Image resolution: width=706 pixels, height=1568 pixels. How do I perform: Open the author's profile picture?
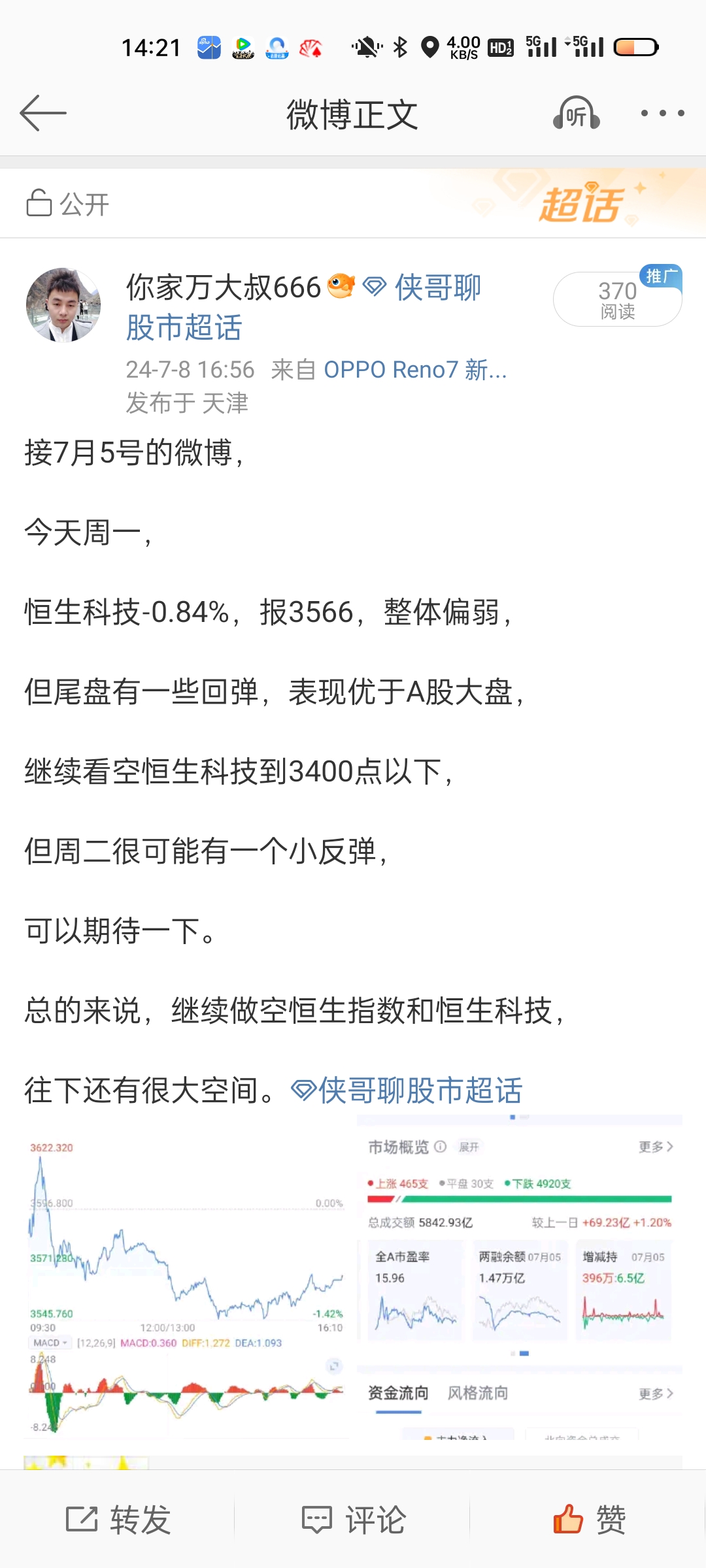[x=63, y=304]
